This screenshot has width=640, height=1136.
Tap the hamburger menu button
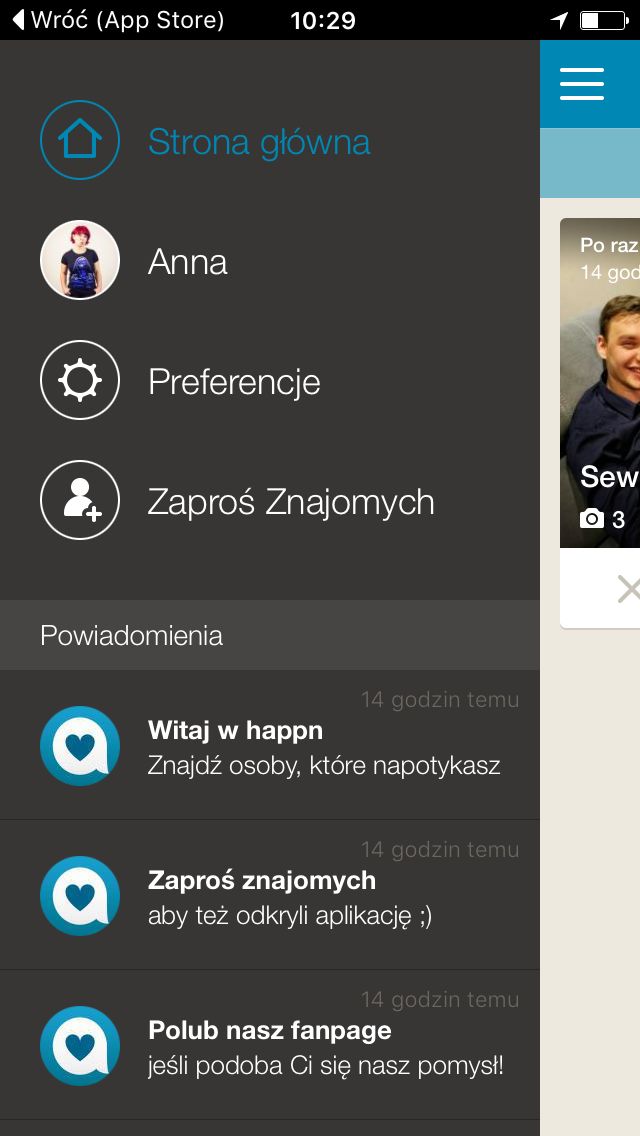click(x=582, y=84)
